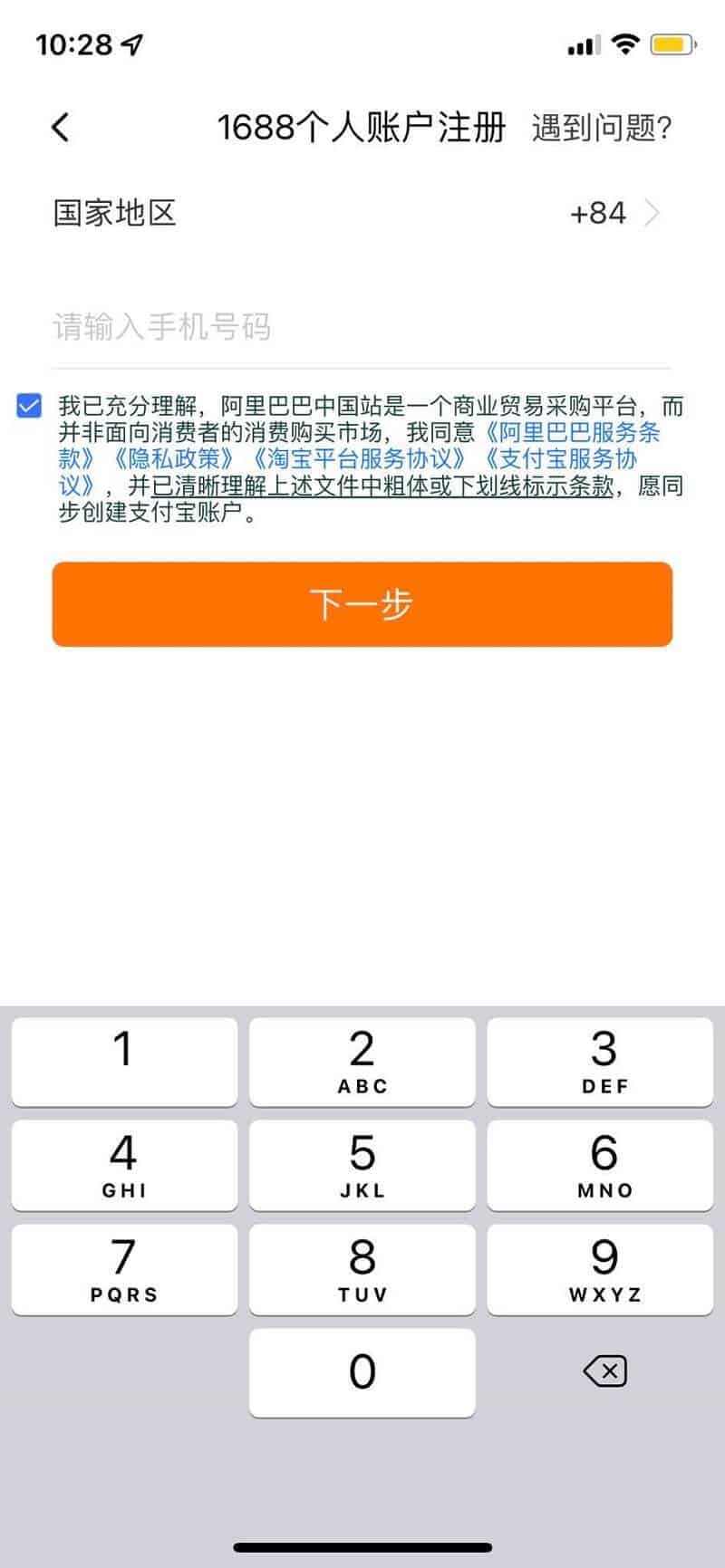Open 《阿里巴巴服务条款》 link

tap(571, 432)
